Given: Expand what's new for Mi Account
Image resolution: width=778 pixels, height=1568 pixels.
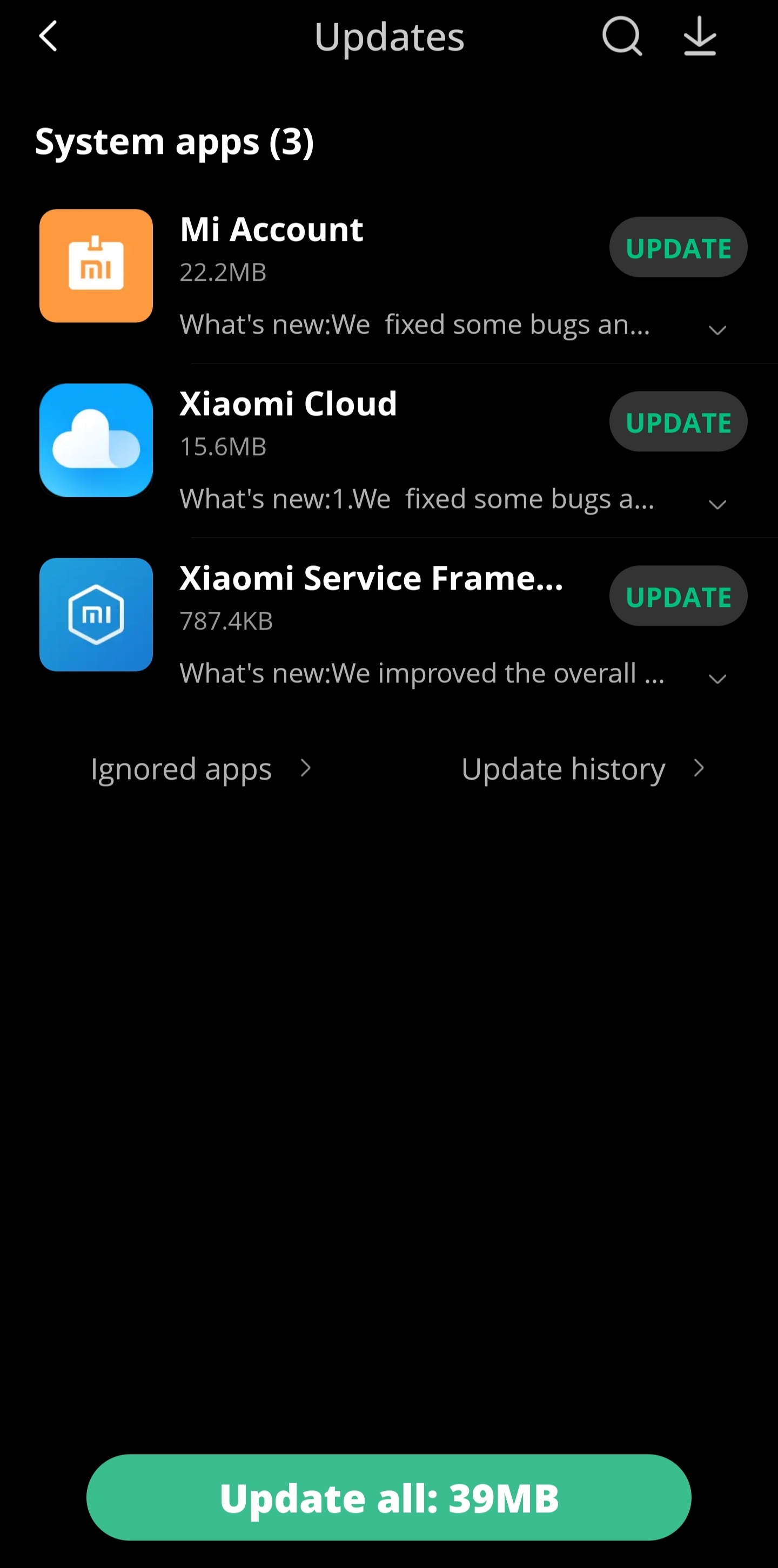Looking at the screenshot, I should pyautogui.click(x=717, y=330).
